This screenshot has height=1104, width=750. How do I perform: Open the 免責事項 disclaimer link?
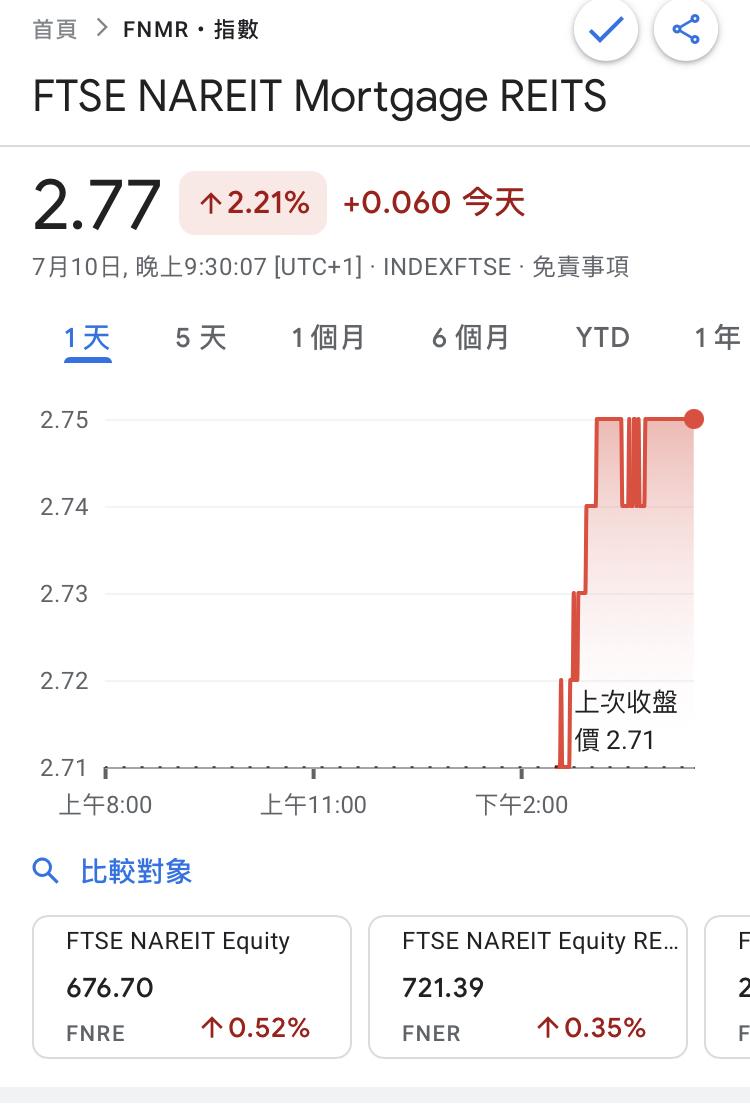point(581,267)
